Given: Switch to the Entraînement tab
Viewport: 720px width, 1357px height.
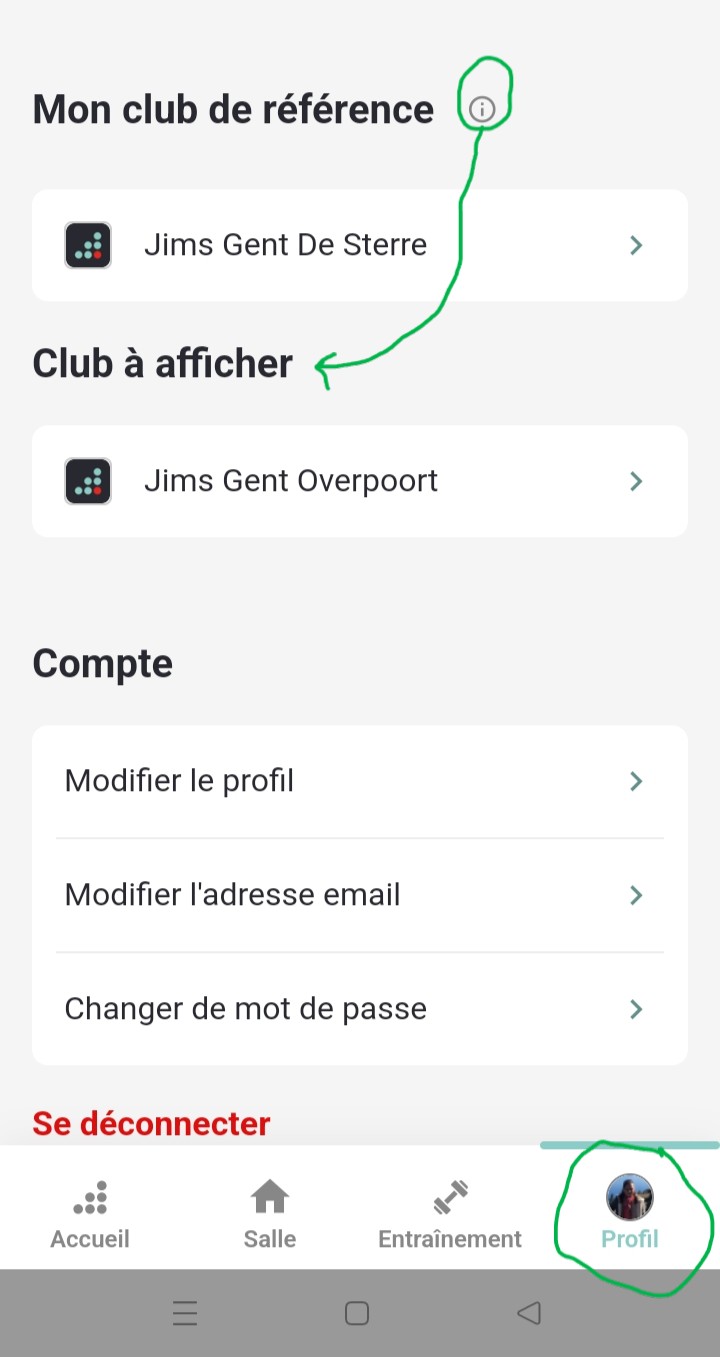Looking at the screenshot, I should [x=450, y=1213].
